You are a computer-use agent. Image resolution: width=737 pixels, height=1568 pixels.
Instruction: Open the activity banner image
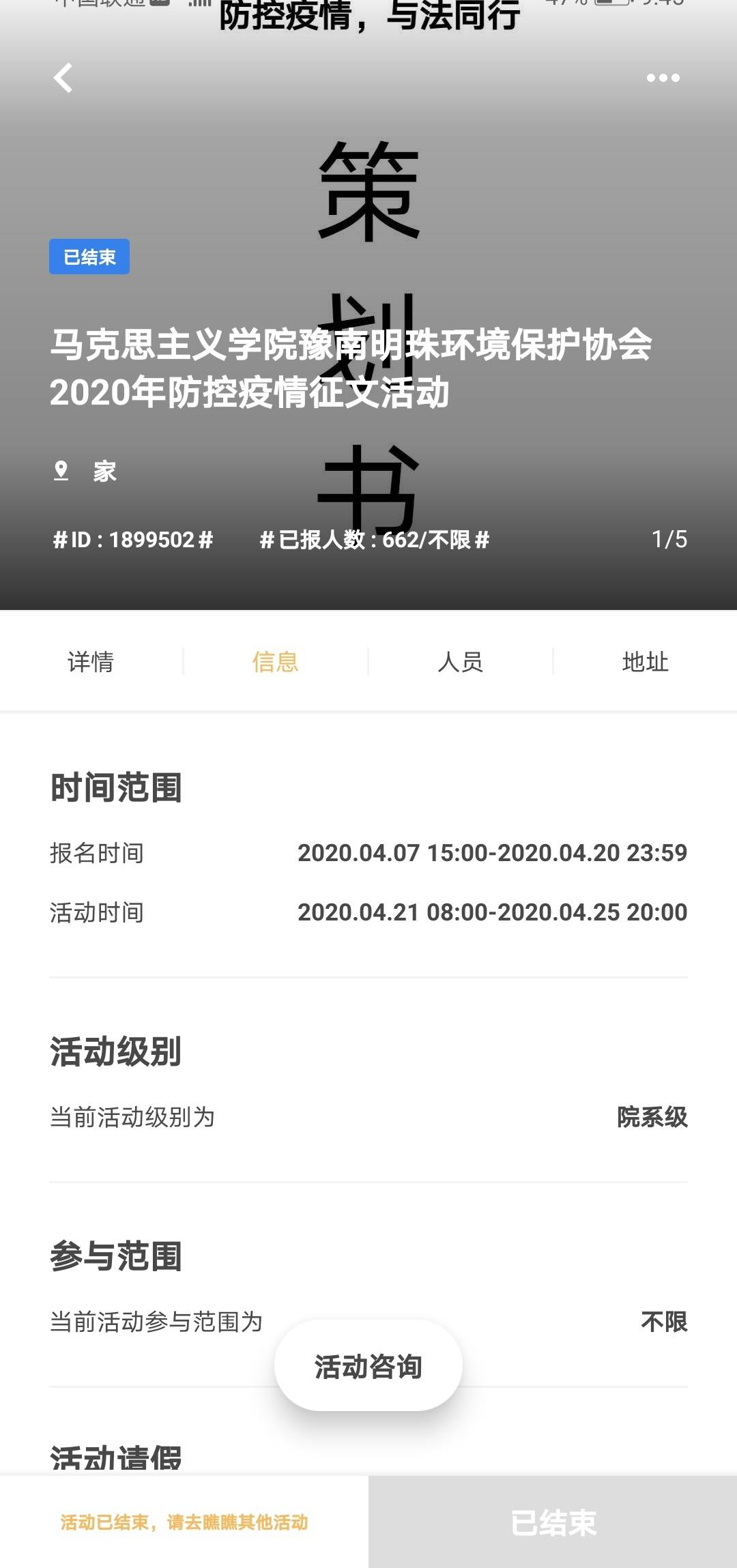[369, 171]
